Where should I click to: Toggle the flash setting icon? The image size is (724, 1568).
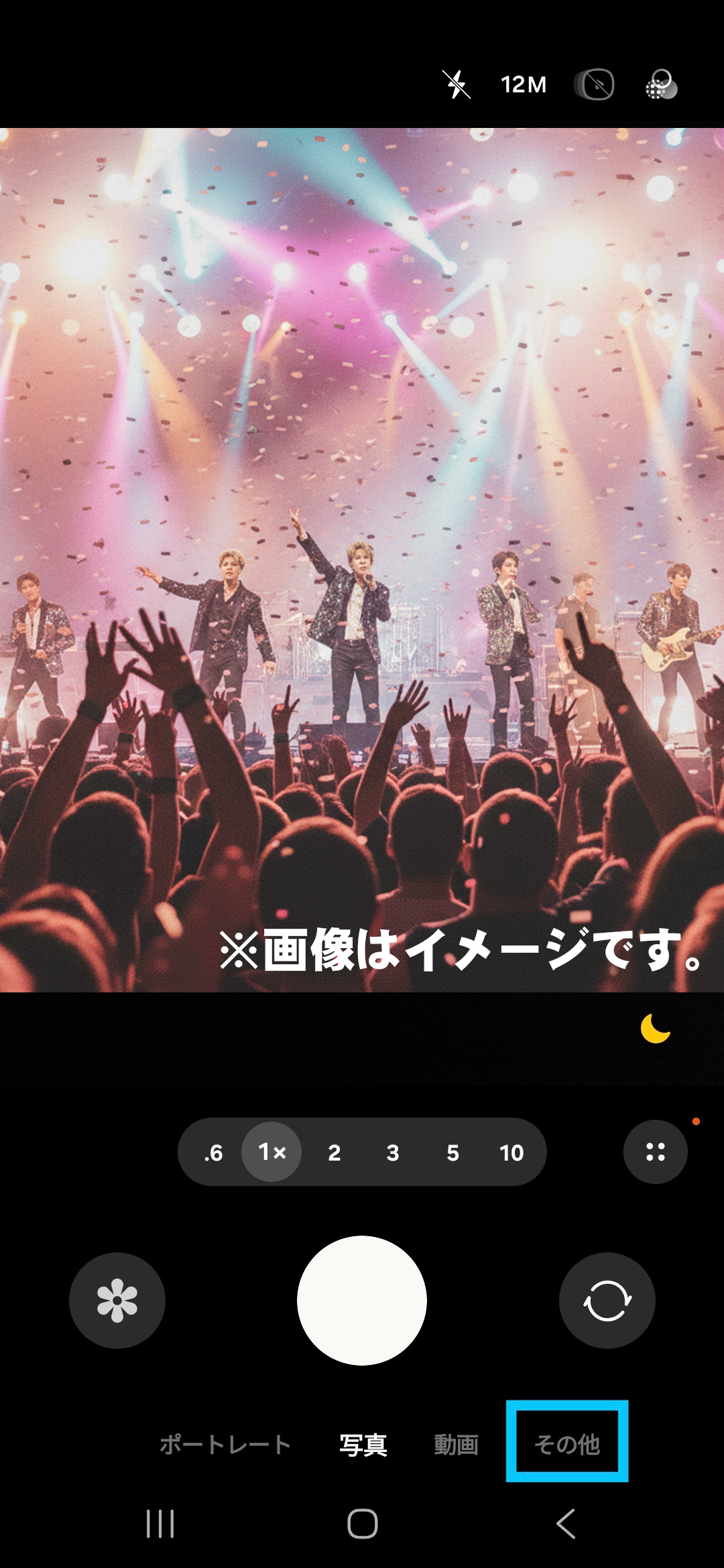(457, 85)
